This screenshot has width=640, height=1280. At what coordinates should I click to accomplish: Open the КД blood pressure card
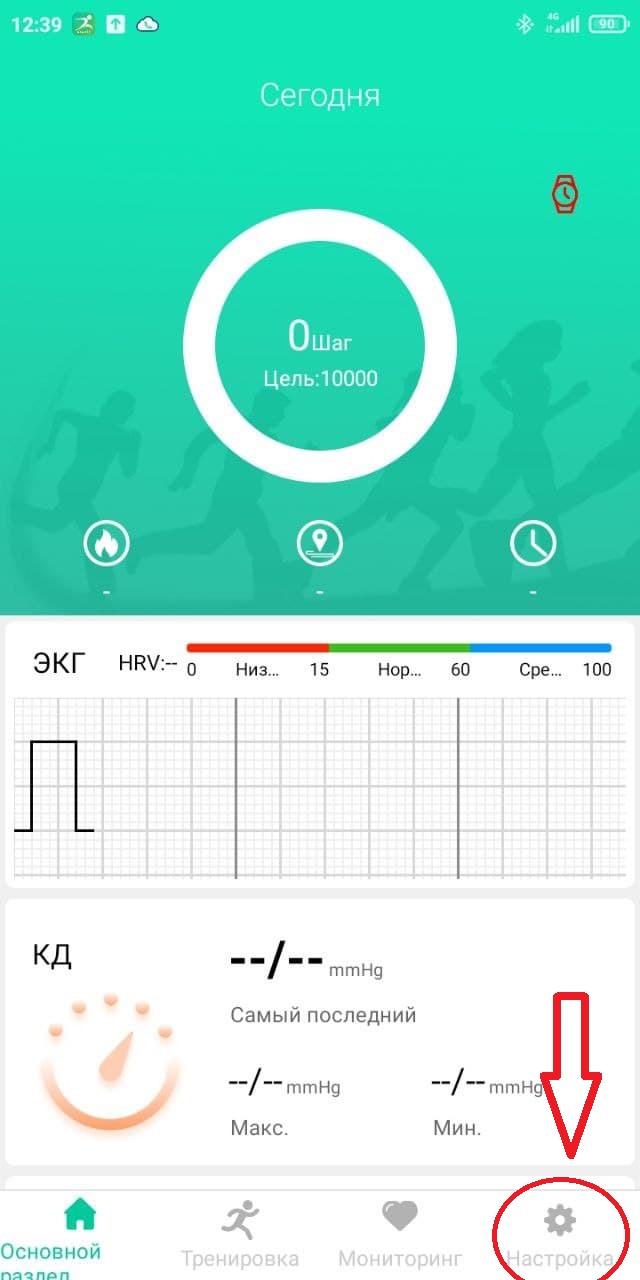320,1030
